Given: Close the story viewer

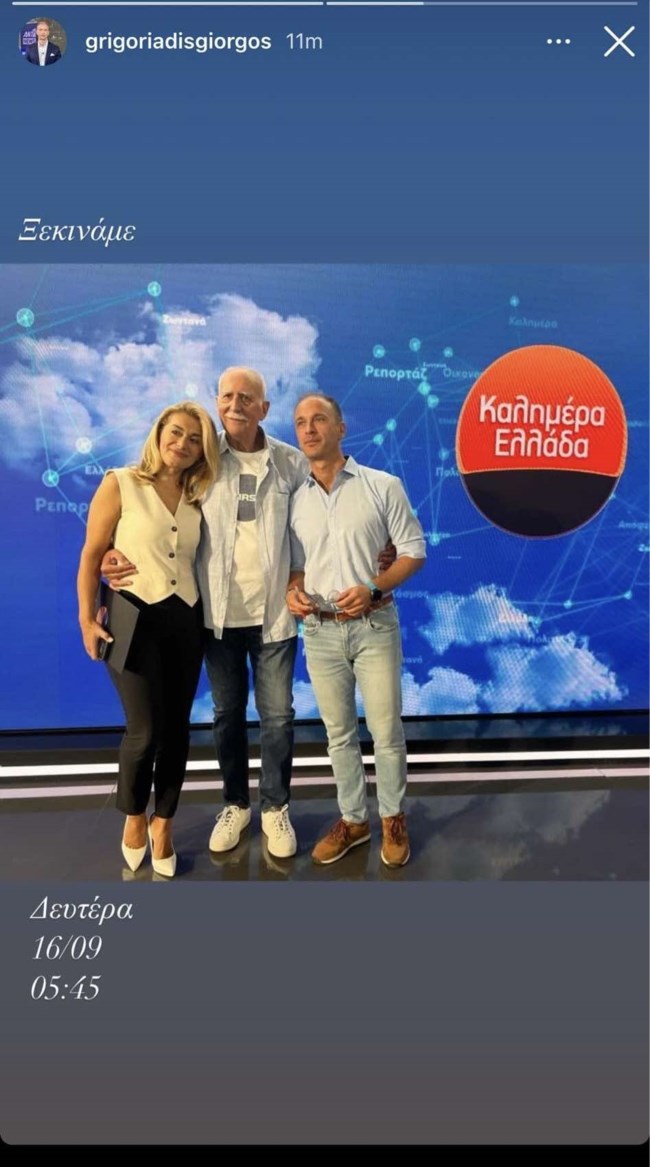Looking at the screenshot, I should (619, 41).
